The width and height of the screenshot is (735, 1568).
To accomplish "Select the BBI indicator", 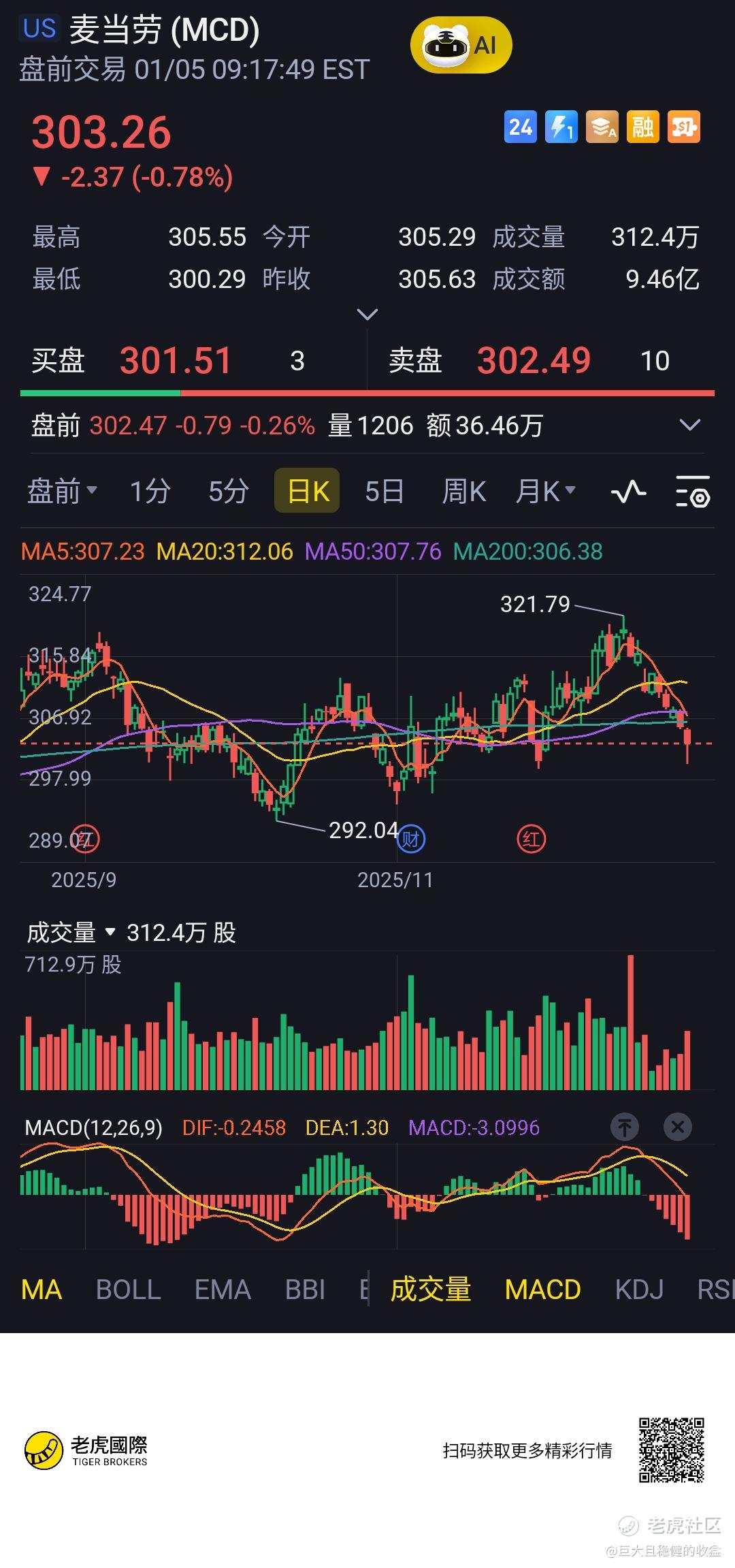I will pyautogui.click(x=305, y=1290).
